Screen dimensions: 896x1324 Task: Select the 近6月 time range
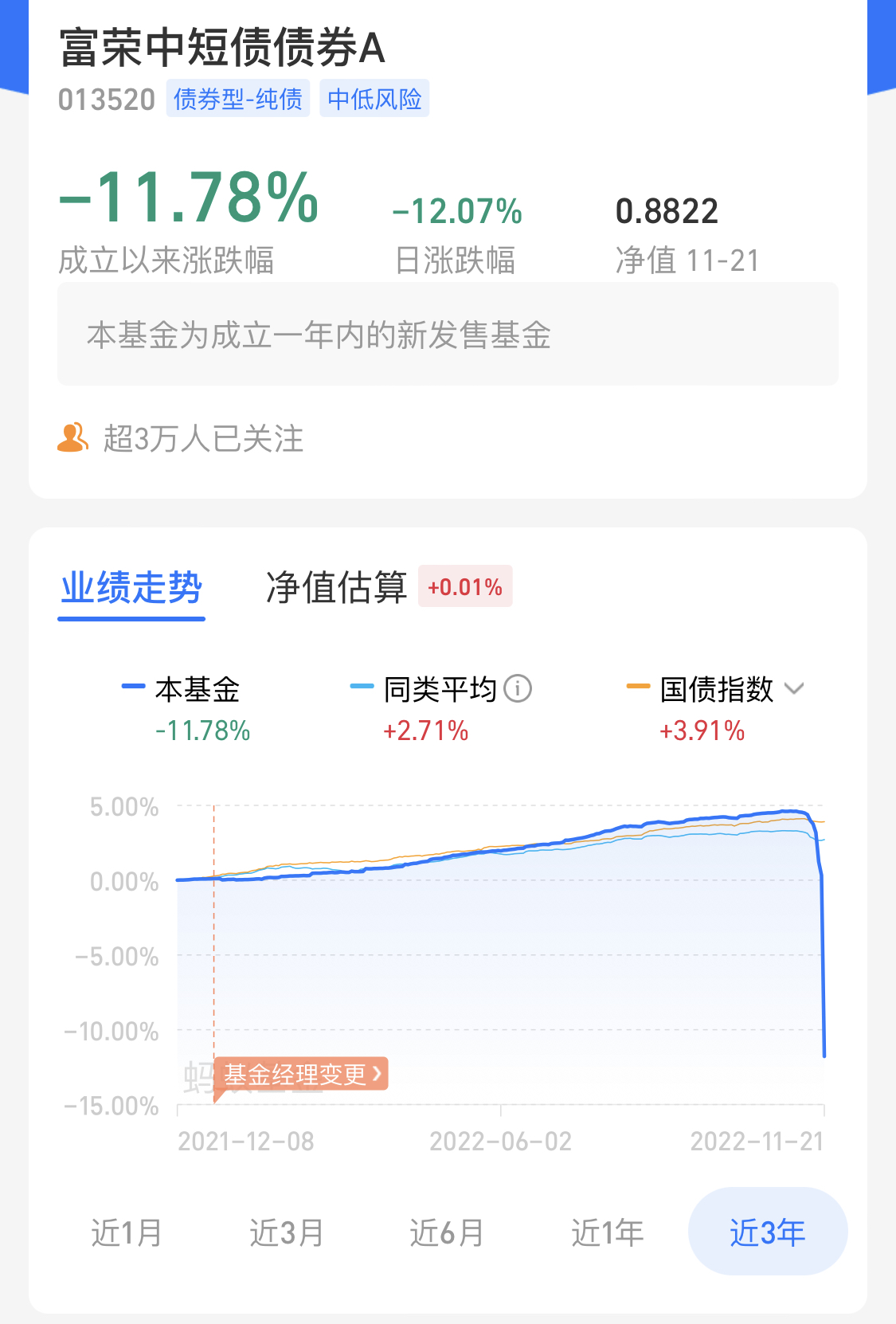pos(447,1231)
